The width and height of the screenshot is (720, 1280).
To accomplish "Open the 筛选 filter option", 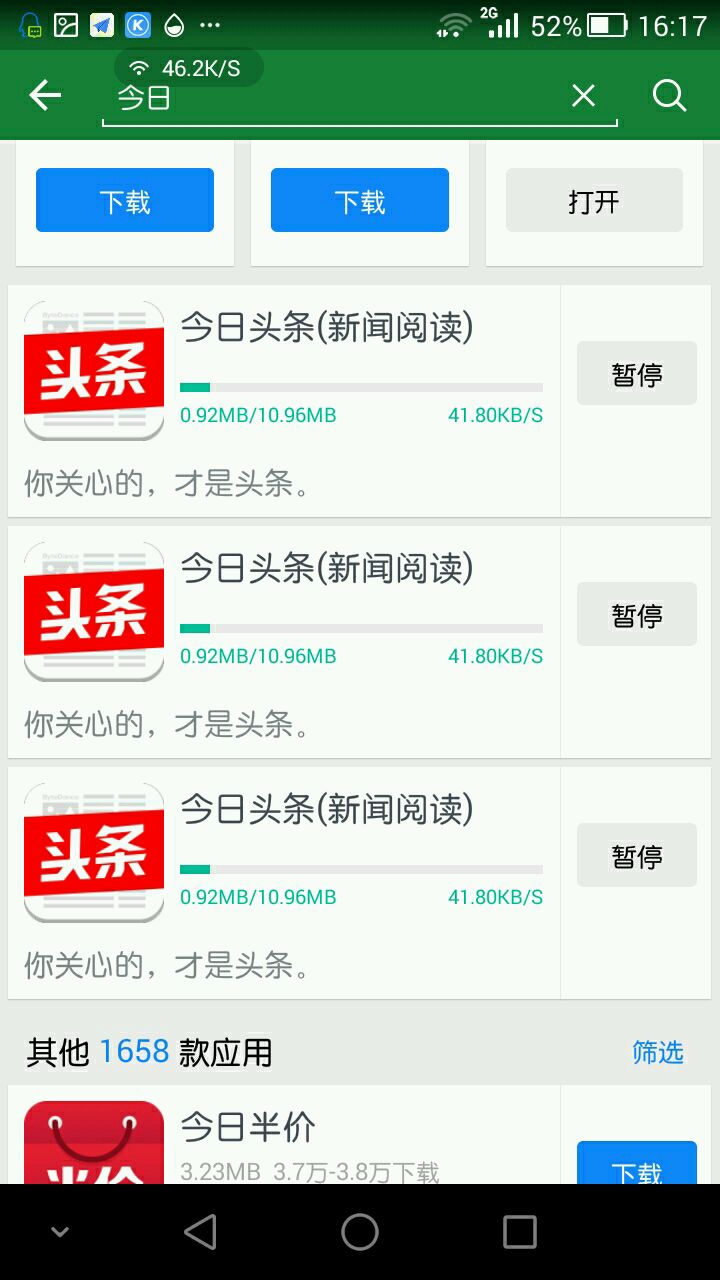I will point(657,1052).
